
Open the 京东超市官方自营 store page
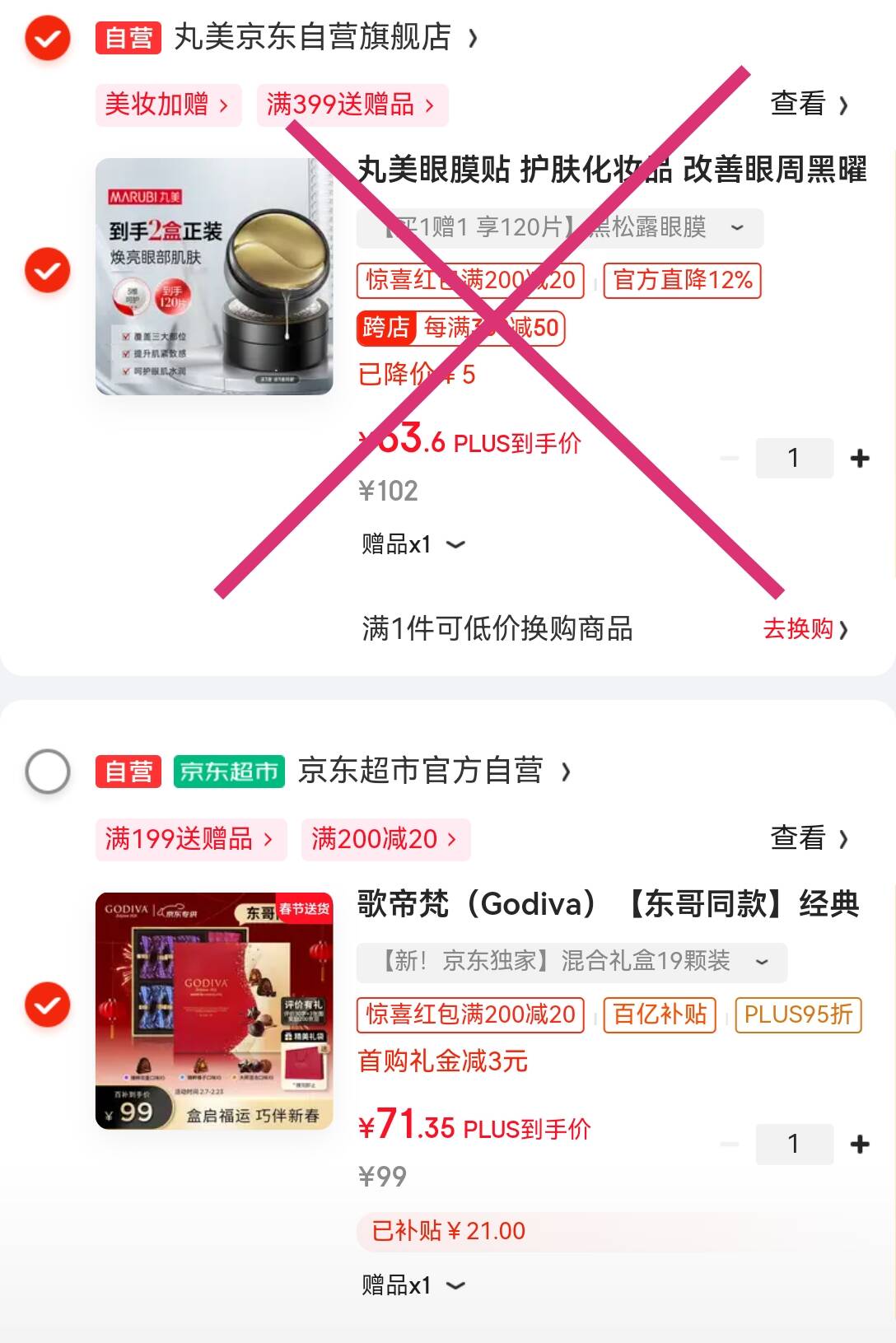coord(434,771)
